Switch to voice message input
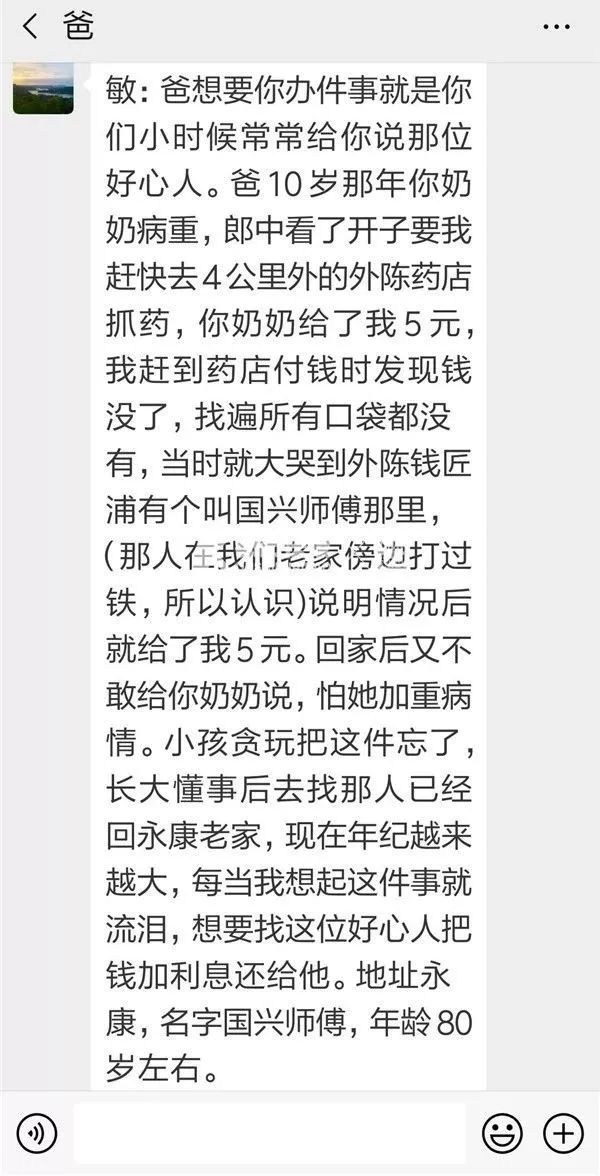Image resolution: width=600 pixels, height=1176 pixels. [37, 1133]
